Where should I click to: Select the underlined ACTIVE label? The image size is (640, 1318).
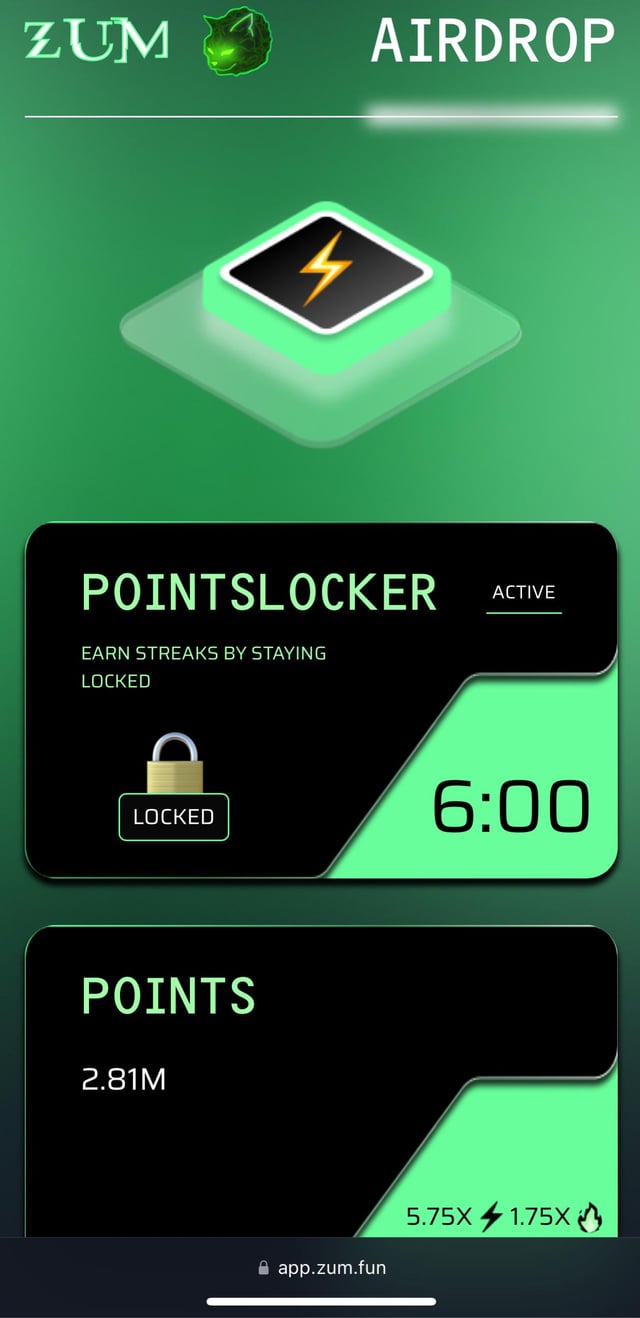pyautogui.click(x=523, y=592)
